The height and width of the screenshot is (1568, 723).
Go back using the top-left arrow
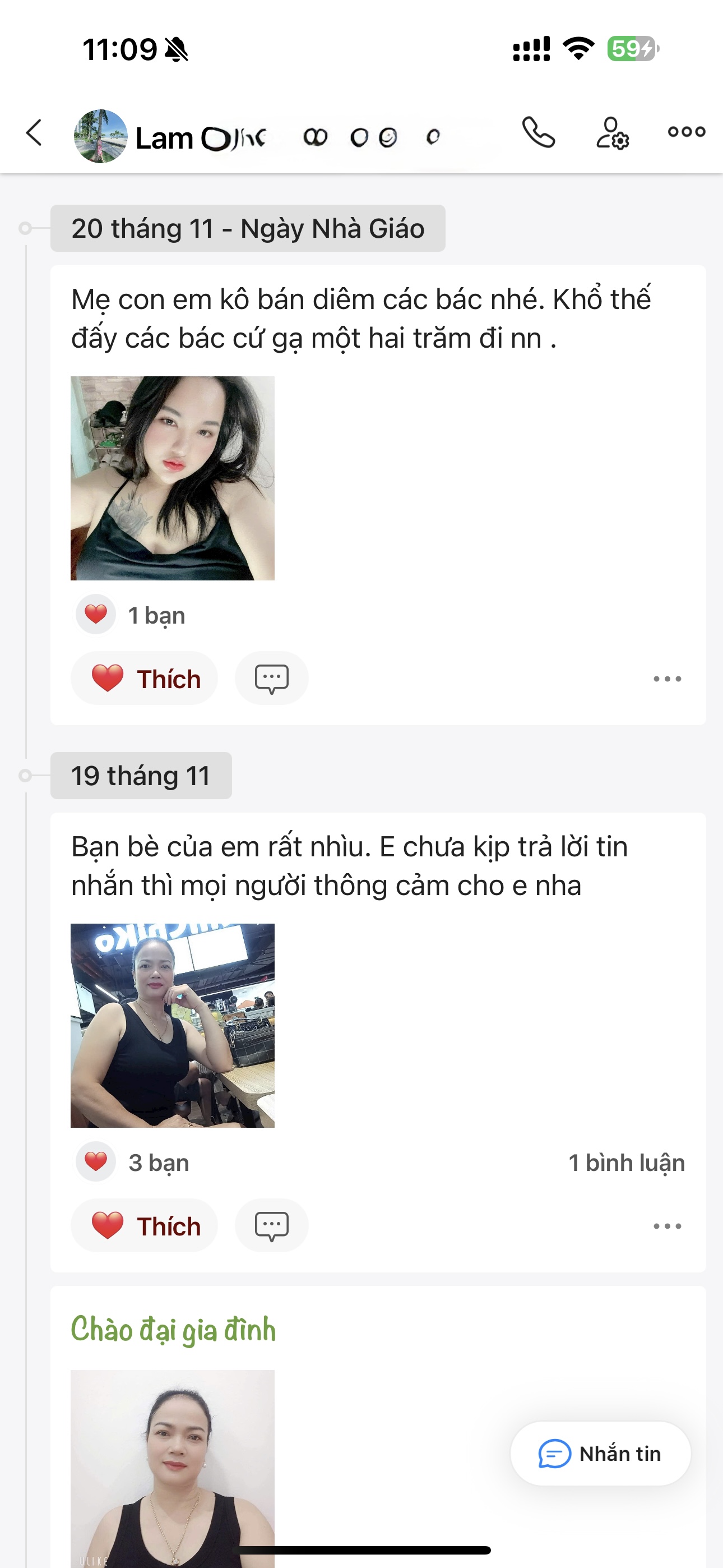tap(35, 133)
